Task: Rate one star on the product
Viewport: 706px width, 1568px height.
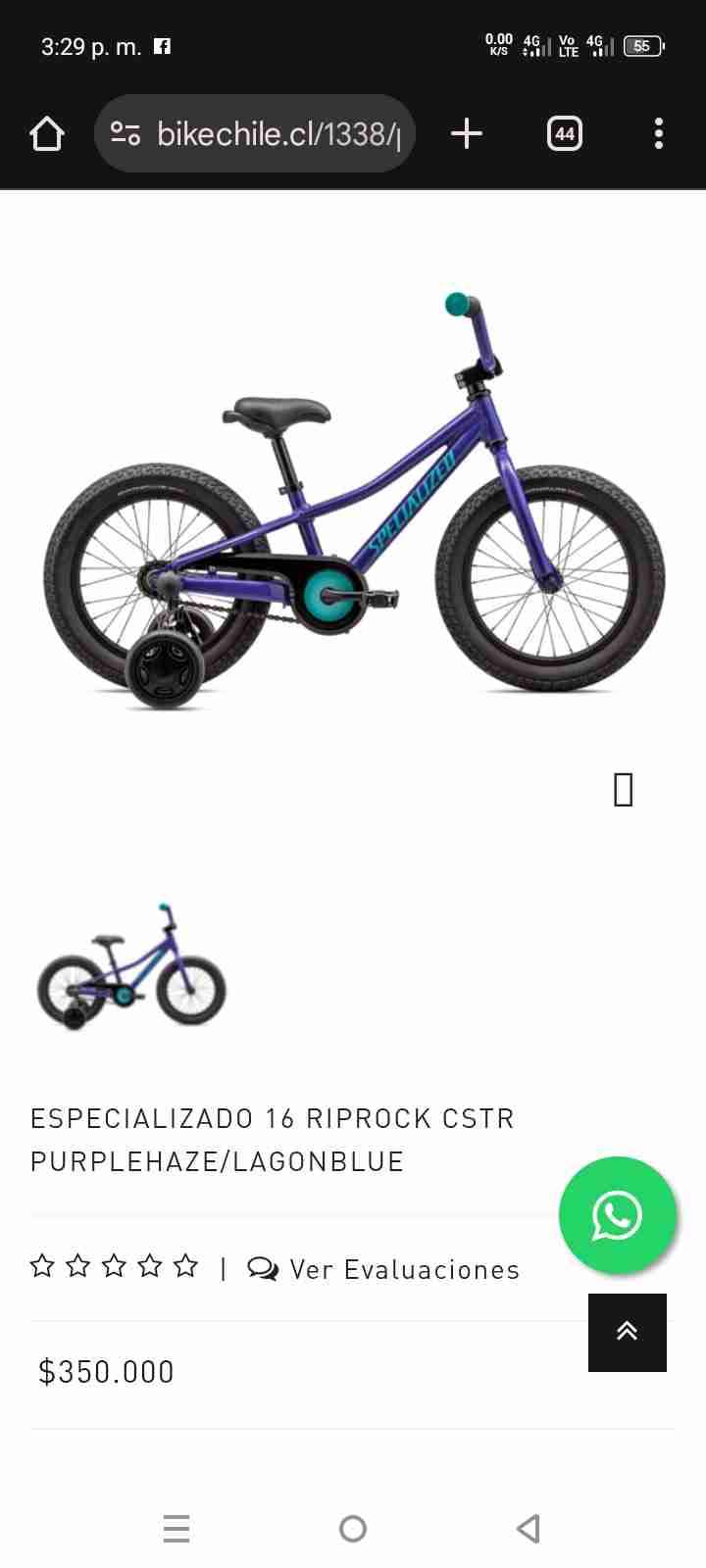Action: 41,1265
